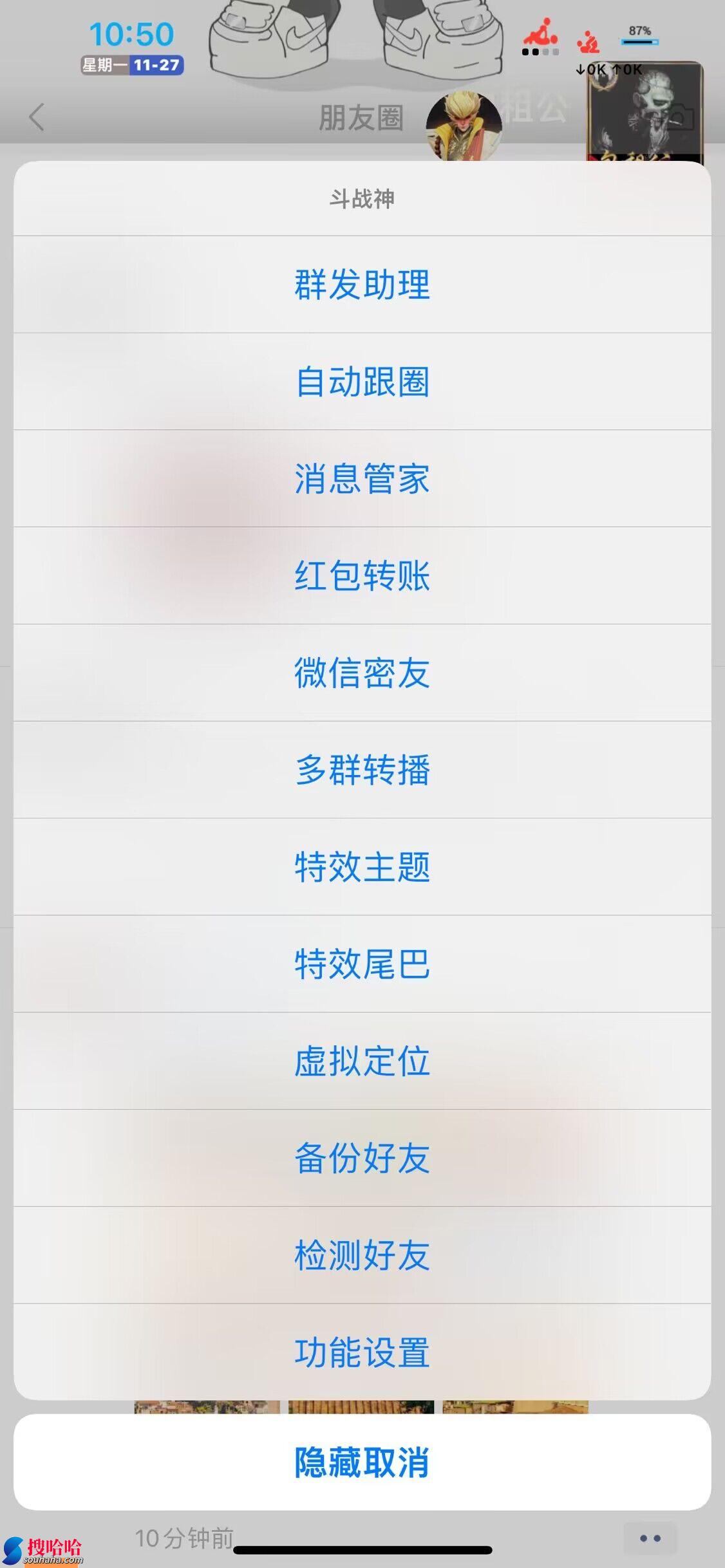Image resolution: width=725 pixels, height=1568 pixels.
Task: Open the 消息管家 feature
Action: (x=362, y=478)
